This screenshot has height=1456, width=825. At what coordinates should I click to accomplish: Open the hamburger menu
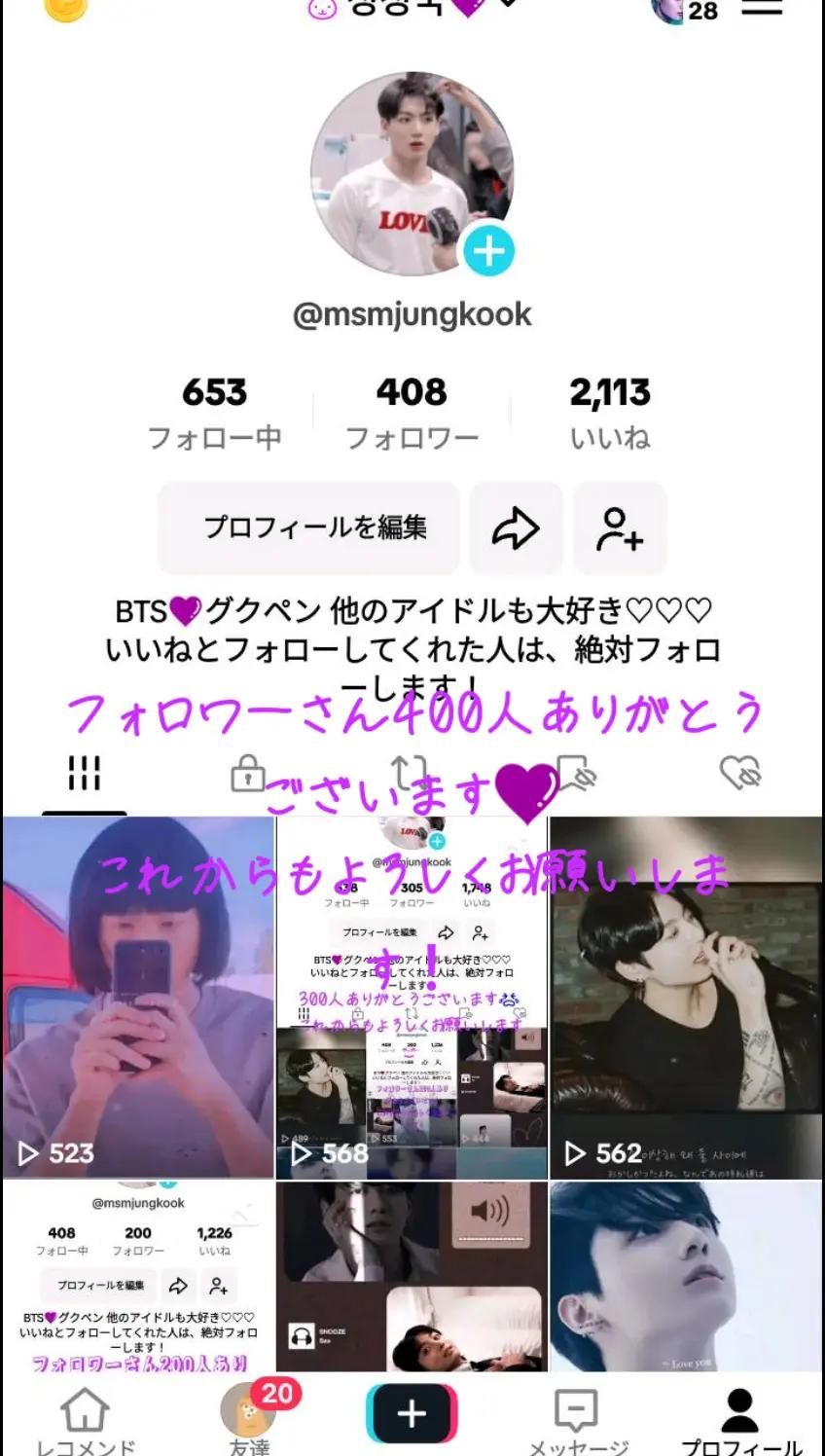click(762, 8)
